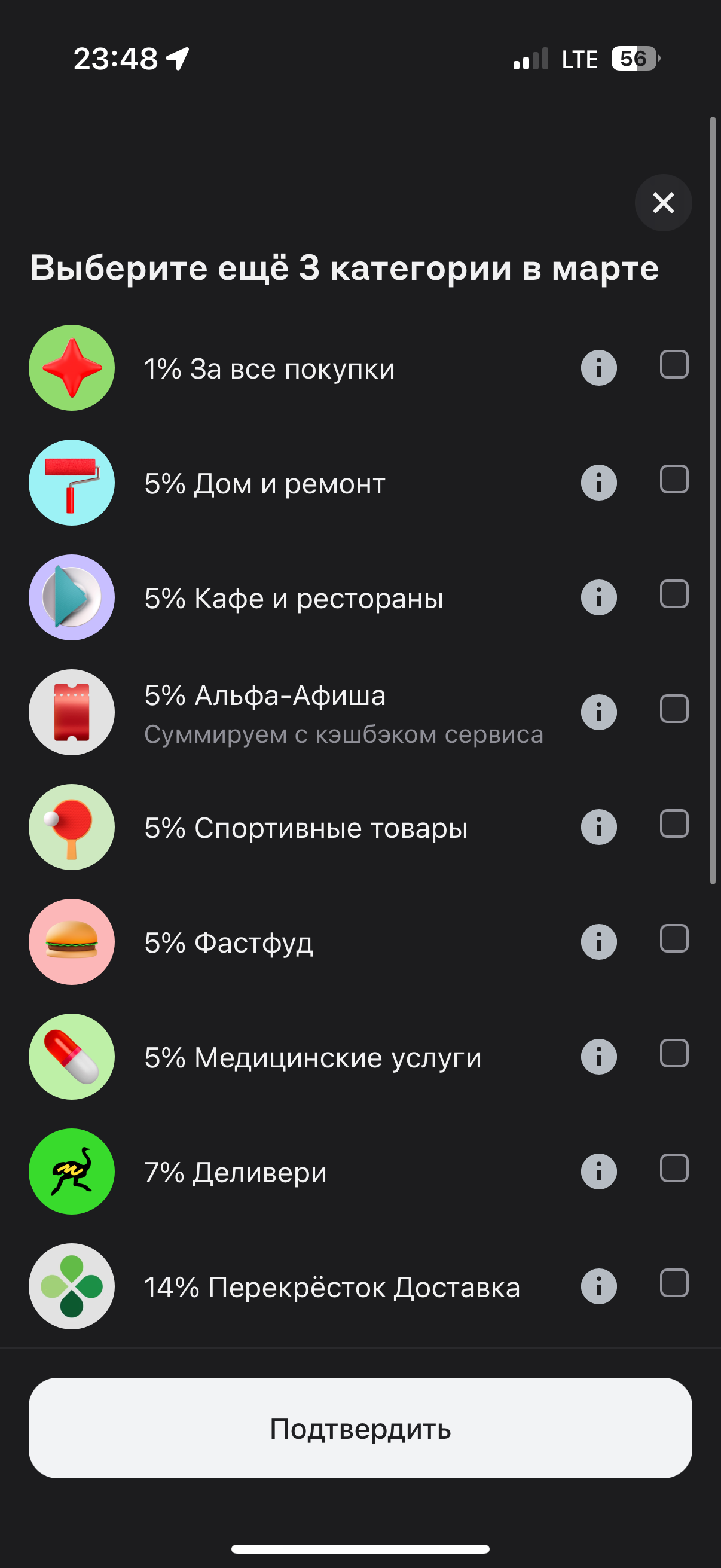Mark the 5% Спортивные товары checkbox
Screen dimensions: 721x1568
674,824
